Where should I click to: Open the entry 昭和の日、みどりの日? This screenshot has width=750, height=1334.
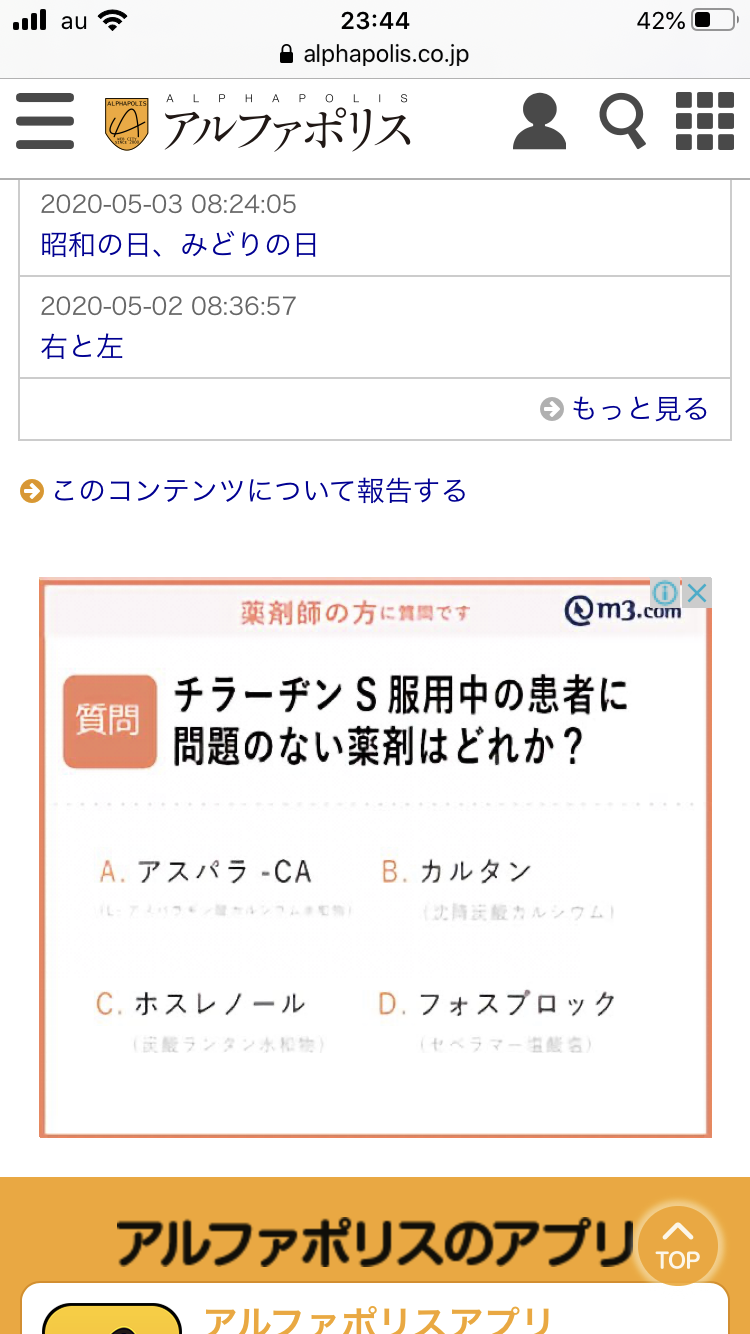click(x=179, y=244)
